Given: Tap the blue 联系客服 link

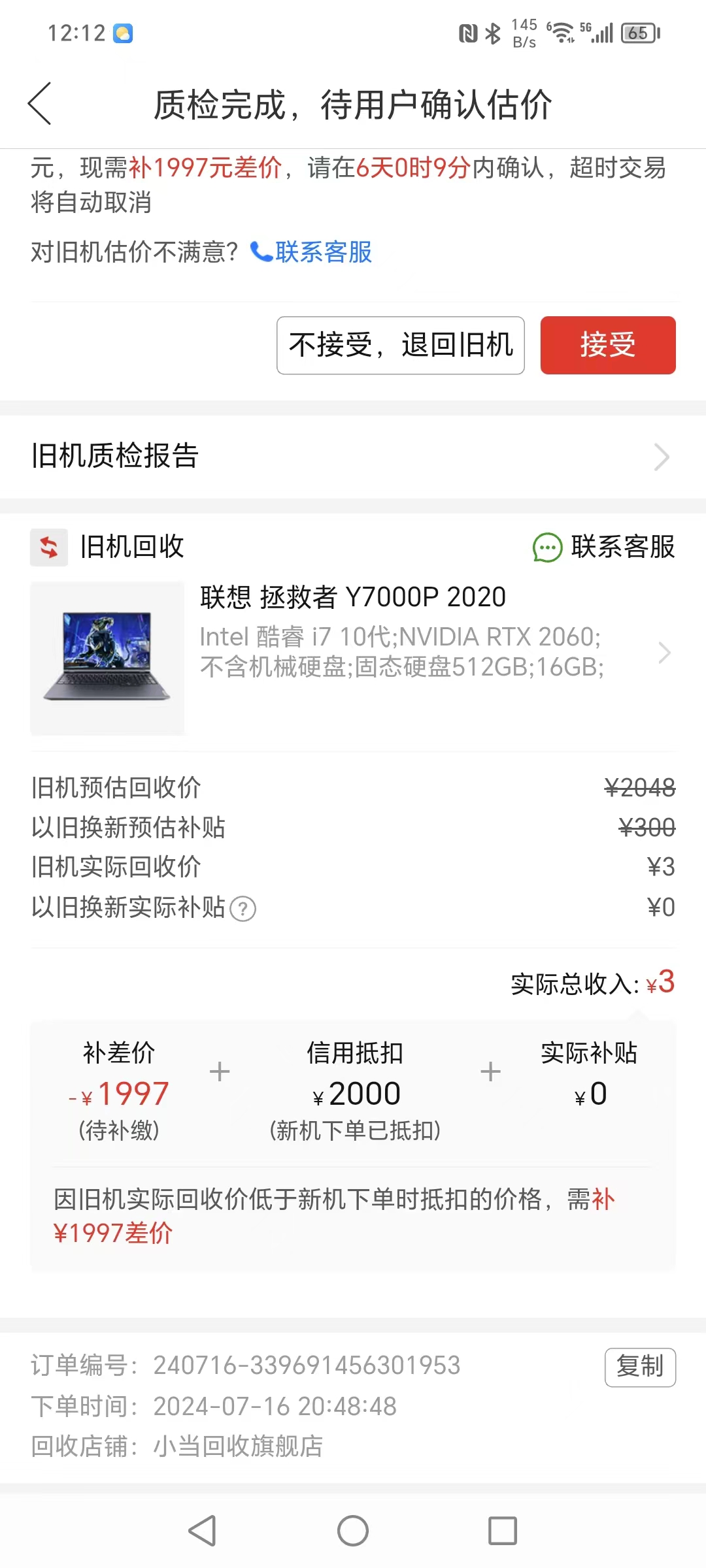Looking at the screenshot, I should tap(312, 252).
